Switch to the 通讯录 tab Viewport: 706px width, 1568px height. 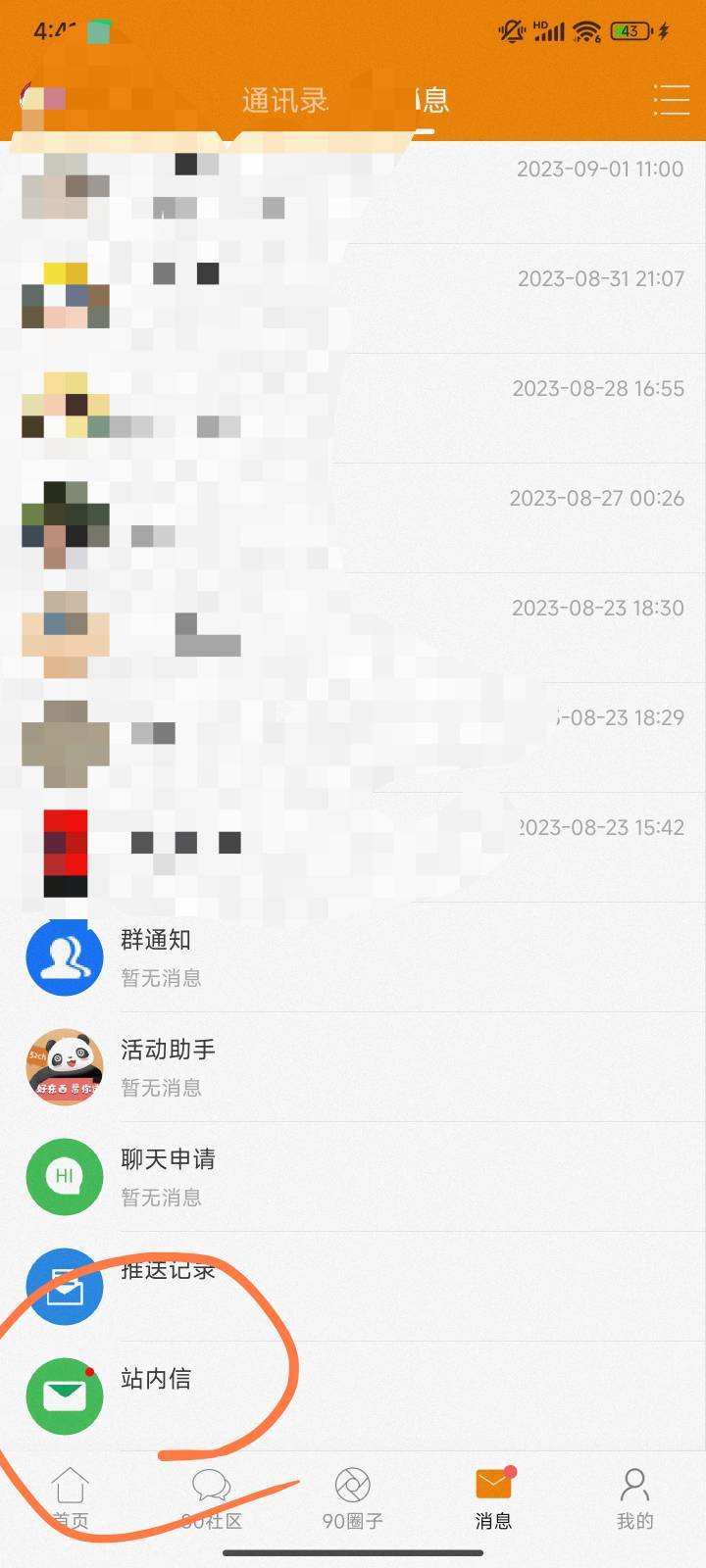[284, 100]
